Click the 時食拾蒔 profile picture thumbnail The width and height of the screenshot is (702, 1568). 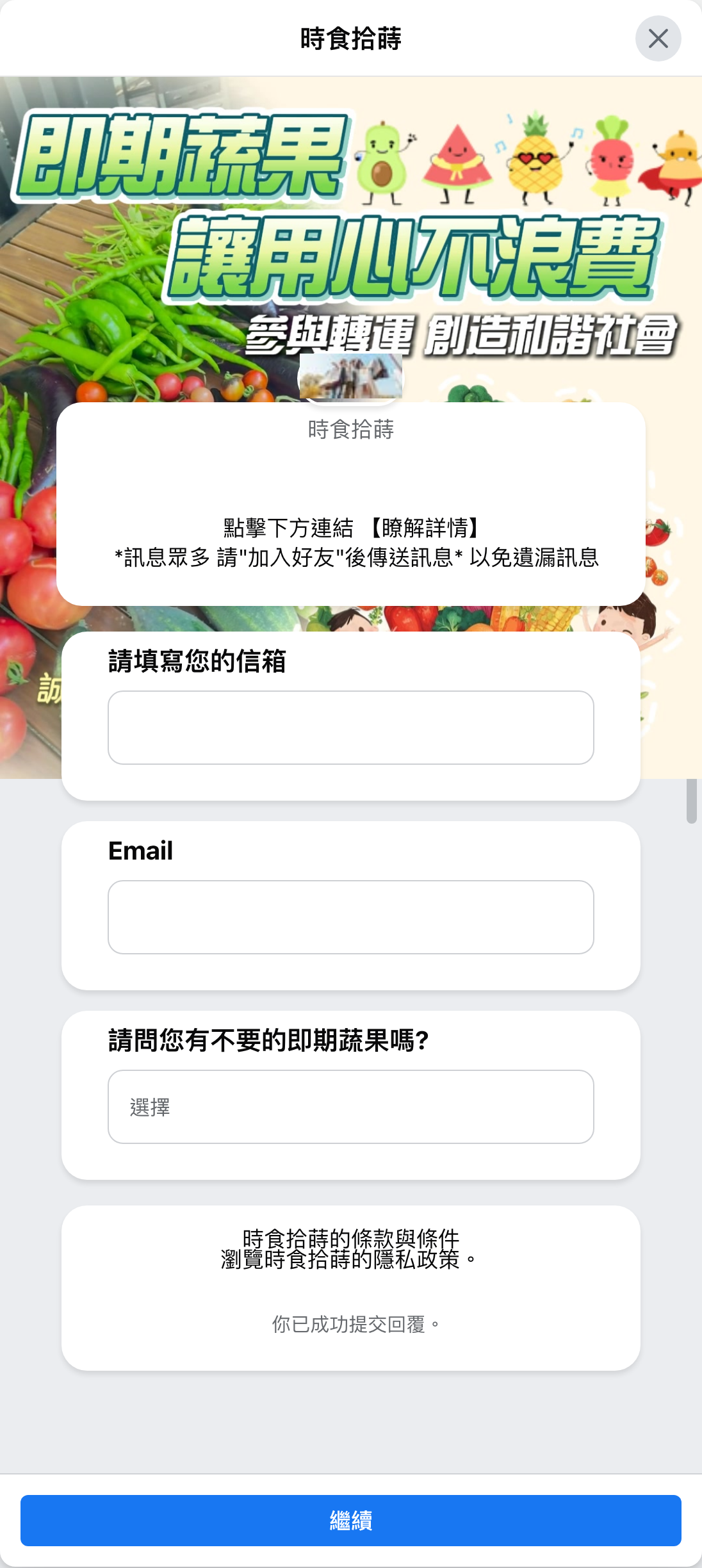tap(351, 379)
